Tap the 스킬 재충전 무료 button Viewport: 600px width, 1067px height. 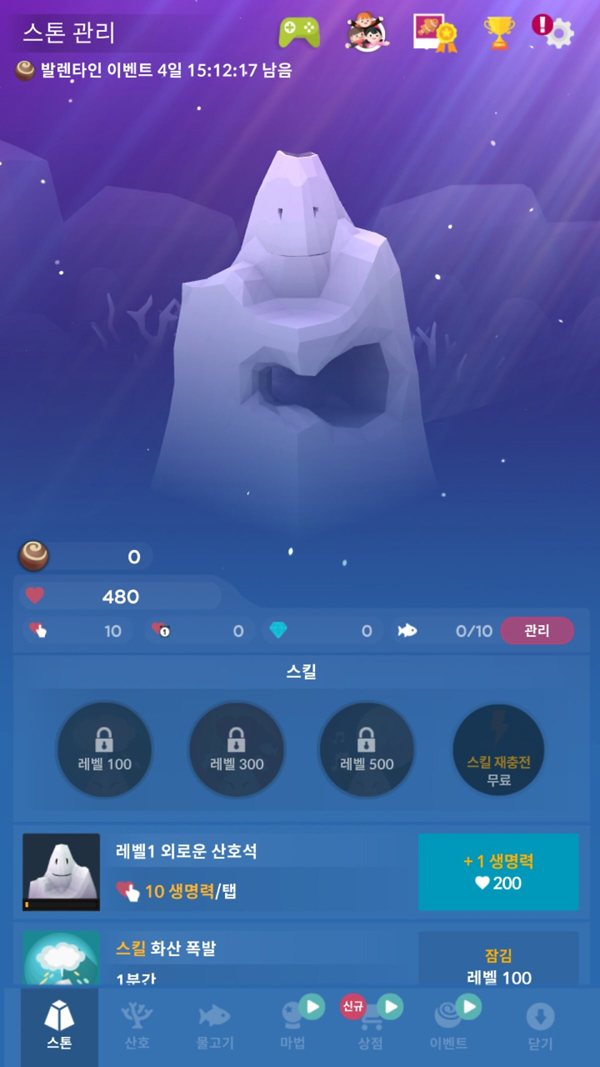[x=498, y=750]
